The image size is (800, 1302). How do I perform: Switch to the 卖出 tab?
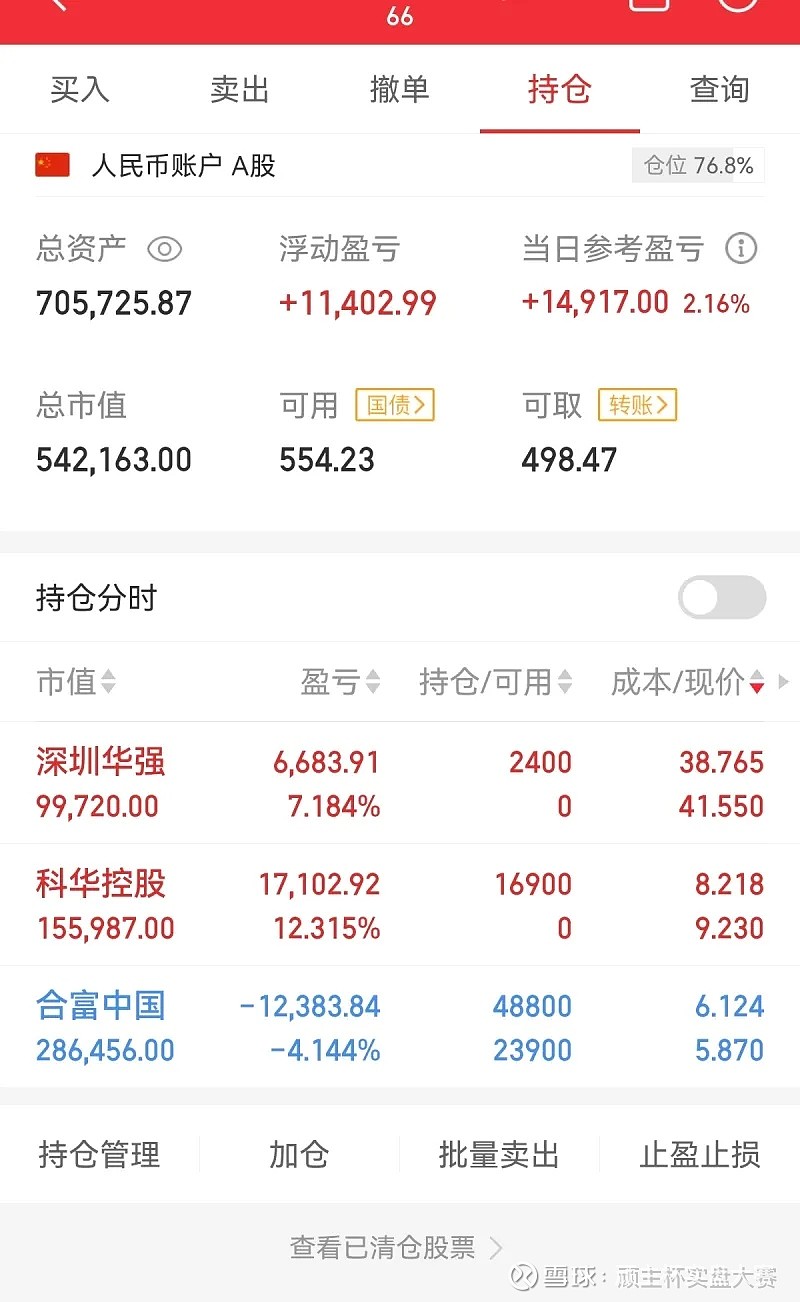[240, 90]
